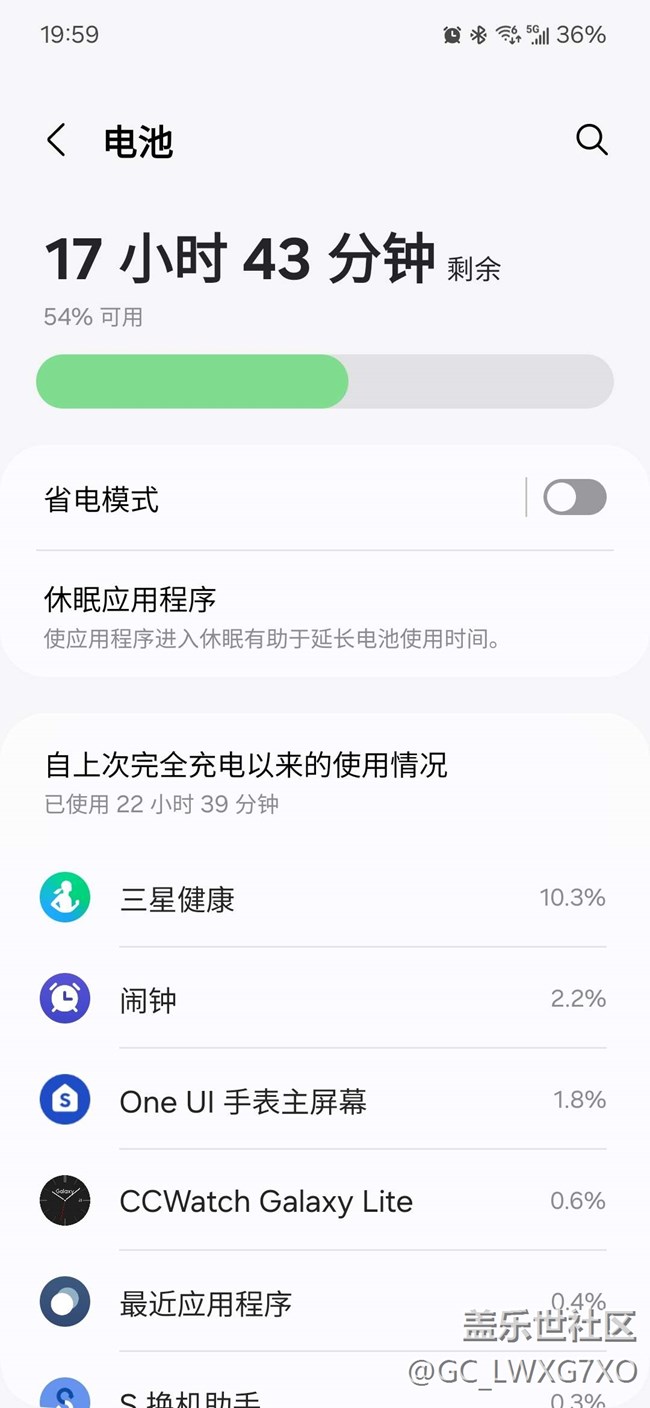Go back from the 电池 page
This screenshot has width=650, height=1408.
pyautogui.click(x=57, y=140)
